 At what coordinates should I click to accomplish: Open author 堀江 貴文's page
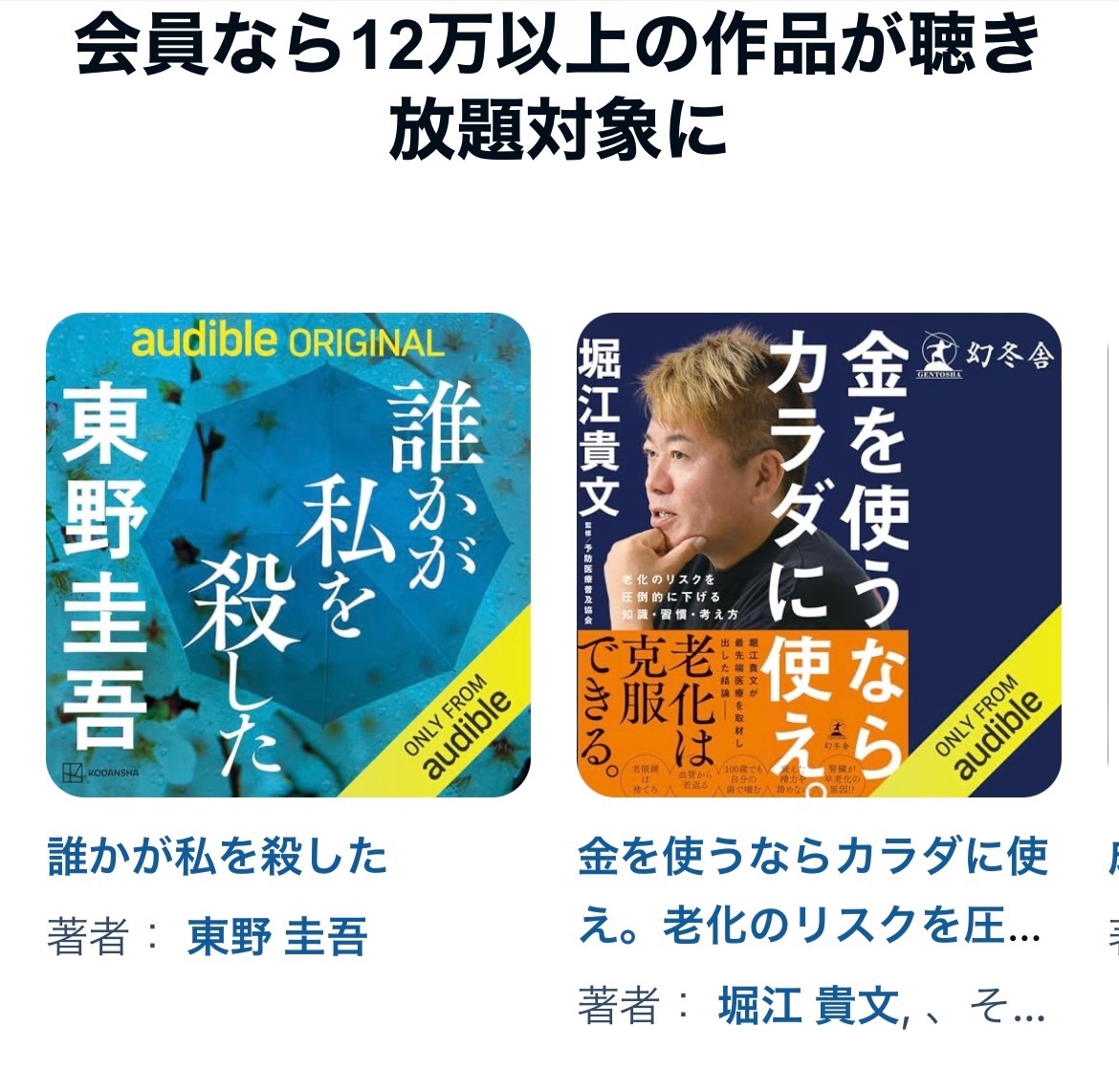coord(808,1006)
